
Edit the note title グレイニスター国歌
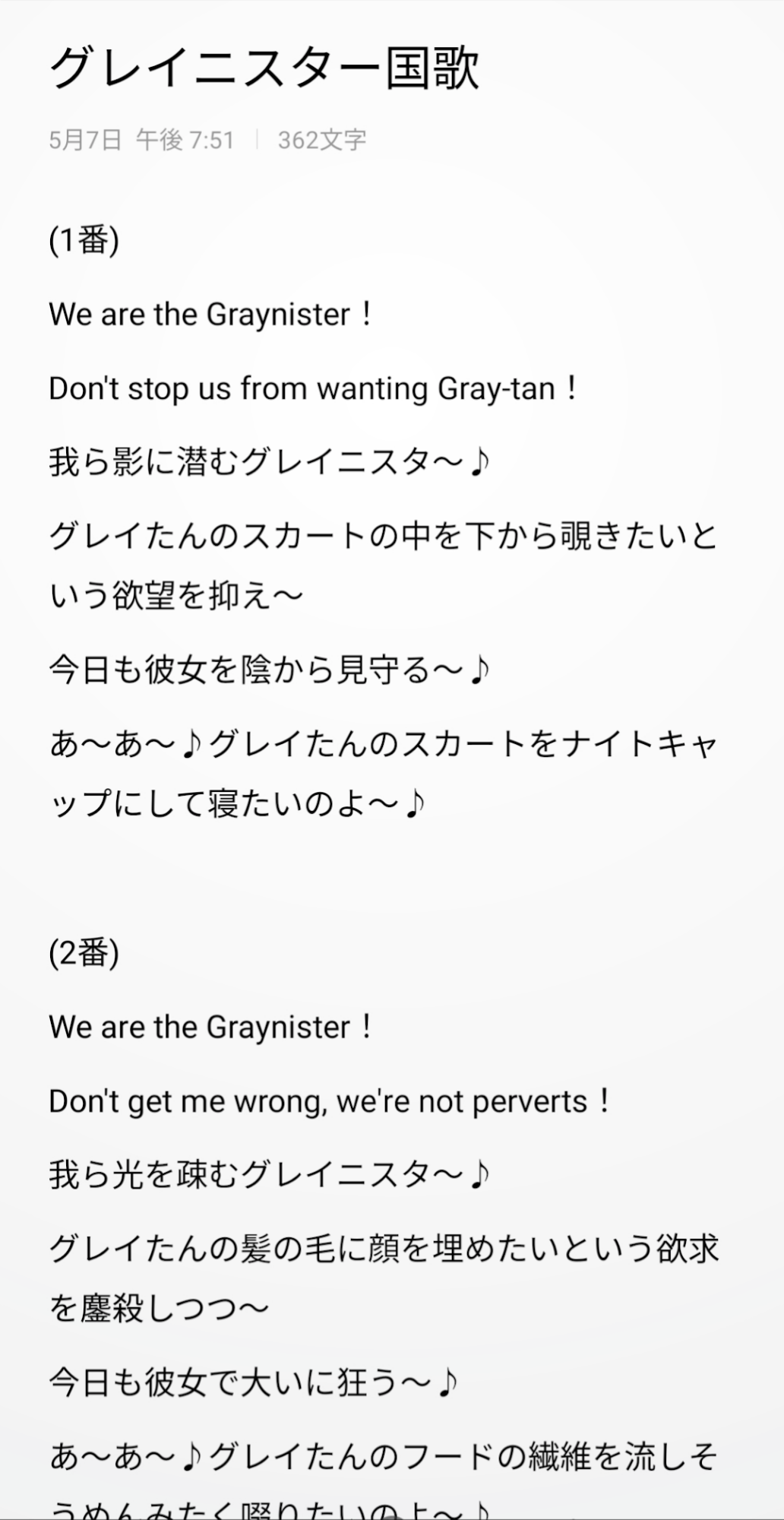264,69
